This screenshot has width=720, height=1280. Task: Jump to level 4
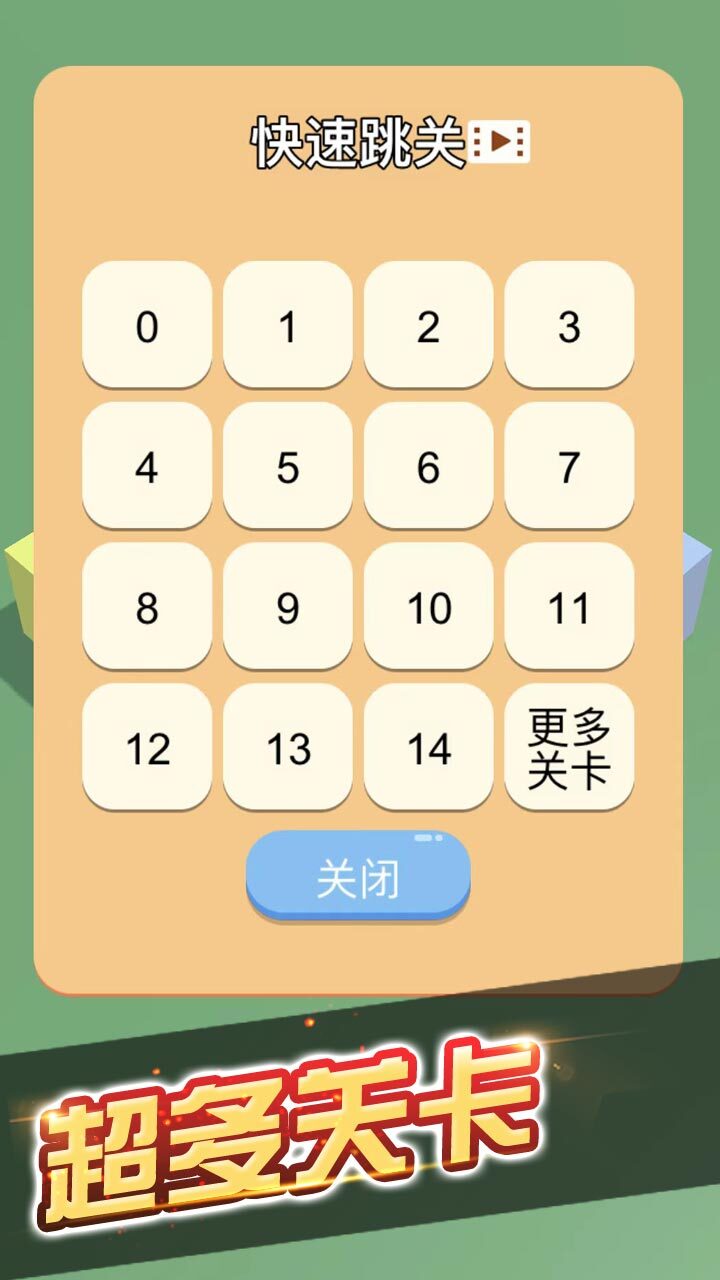point(146,466)
